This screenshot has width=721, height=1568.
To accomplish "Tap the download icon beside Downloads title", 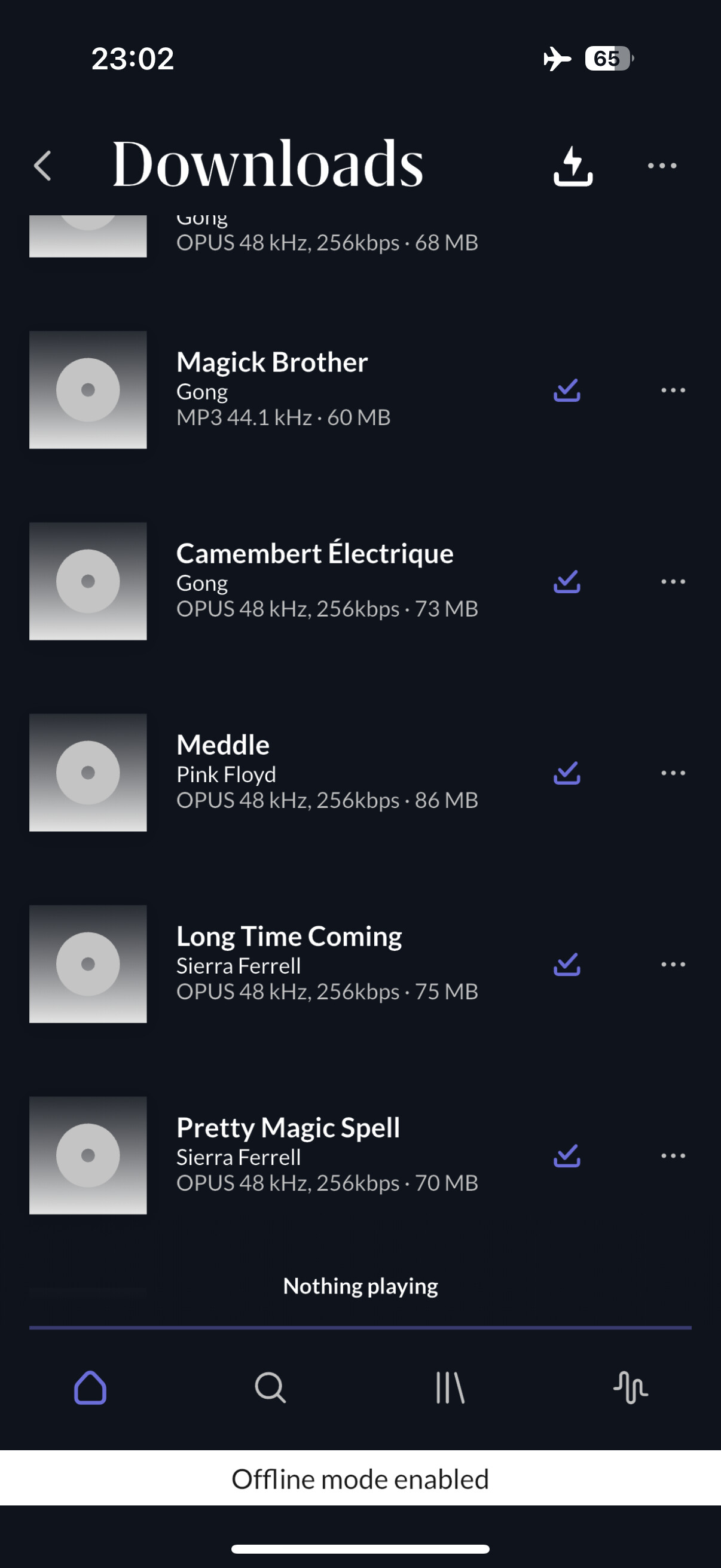I will [573, 166].
